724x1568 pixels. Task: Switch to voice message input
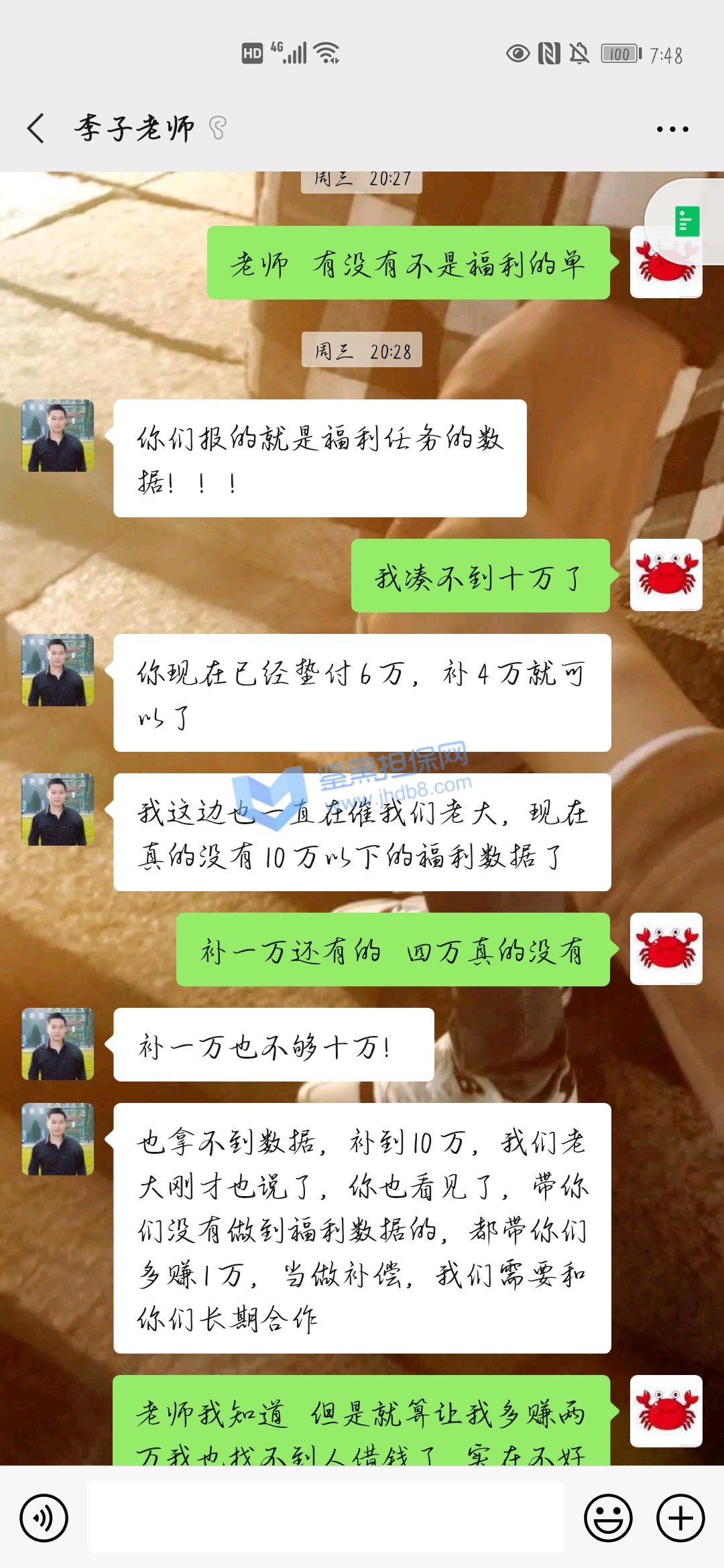[44, 1518]
